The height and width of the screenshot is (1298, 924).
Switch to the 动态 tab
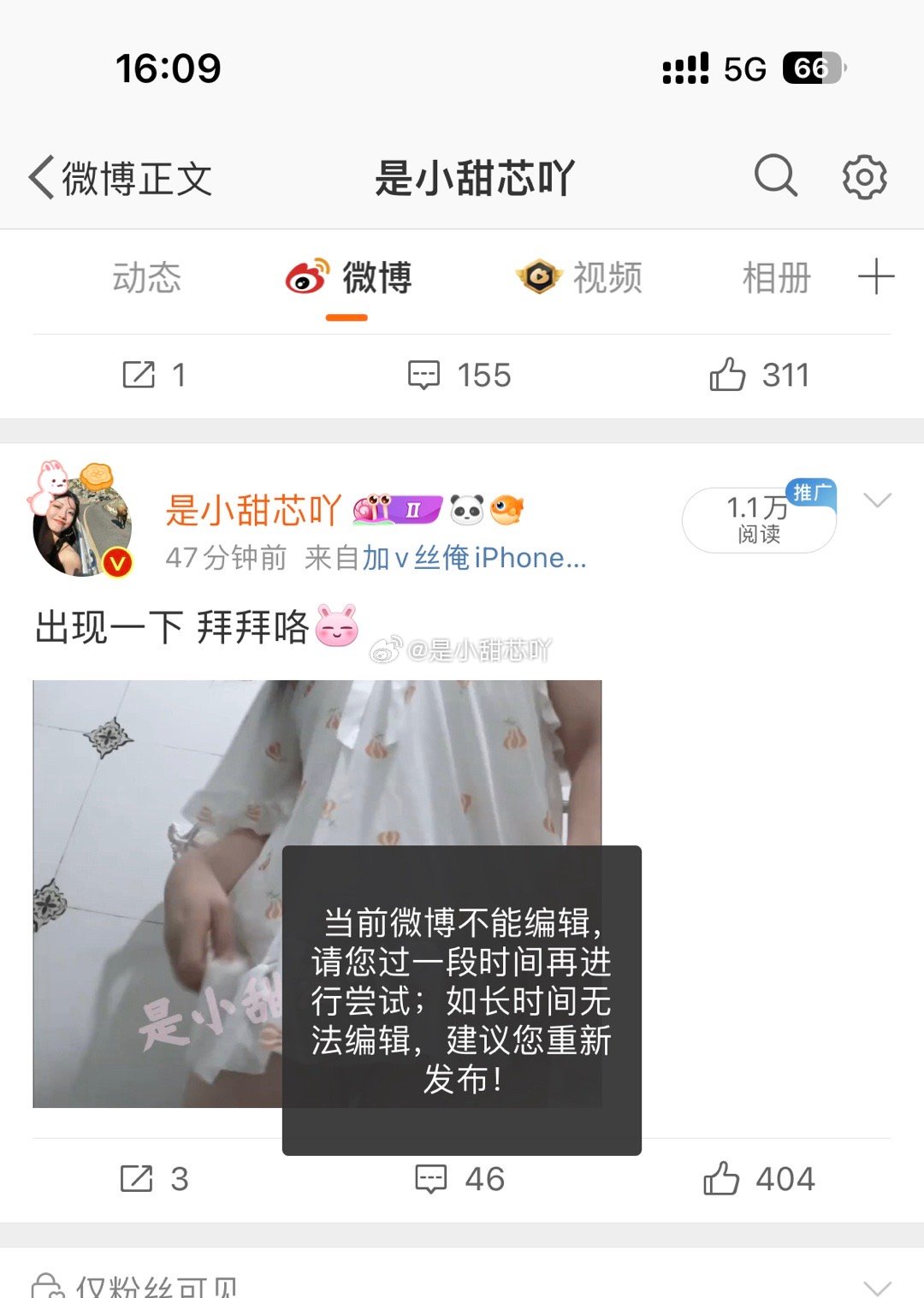click(146, 278)
